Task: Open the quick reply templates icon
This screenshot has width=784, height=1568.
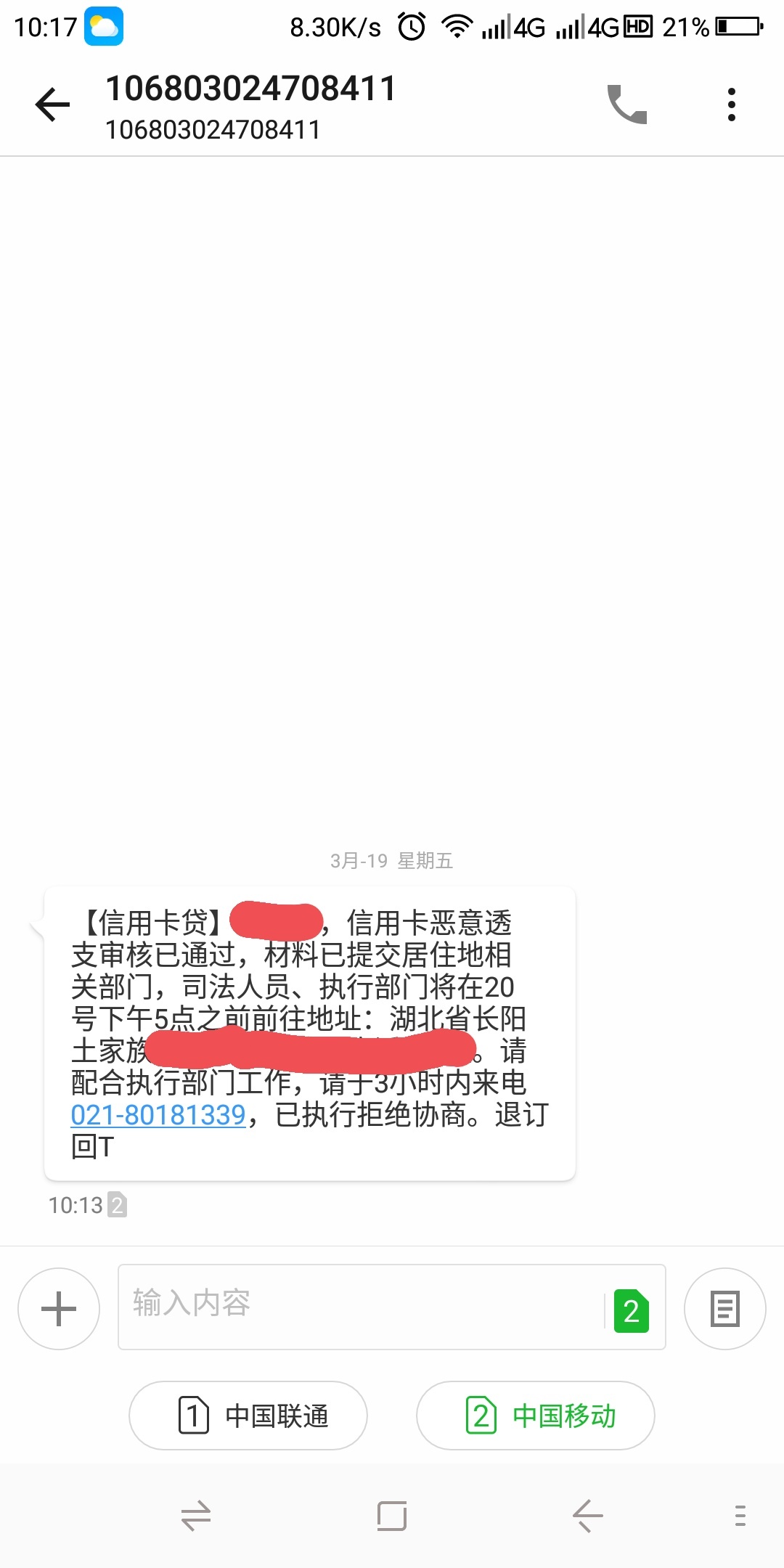Action: [724, 1309]
